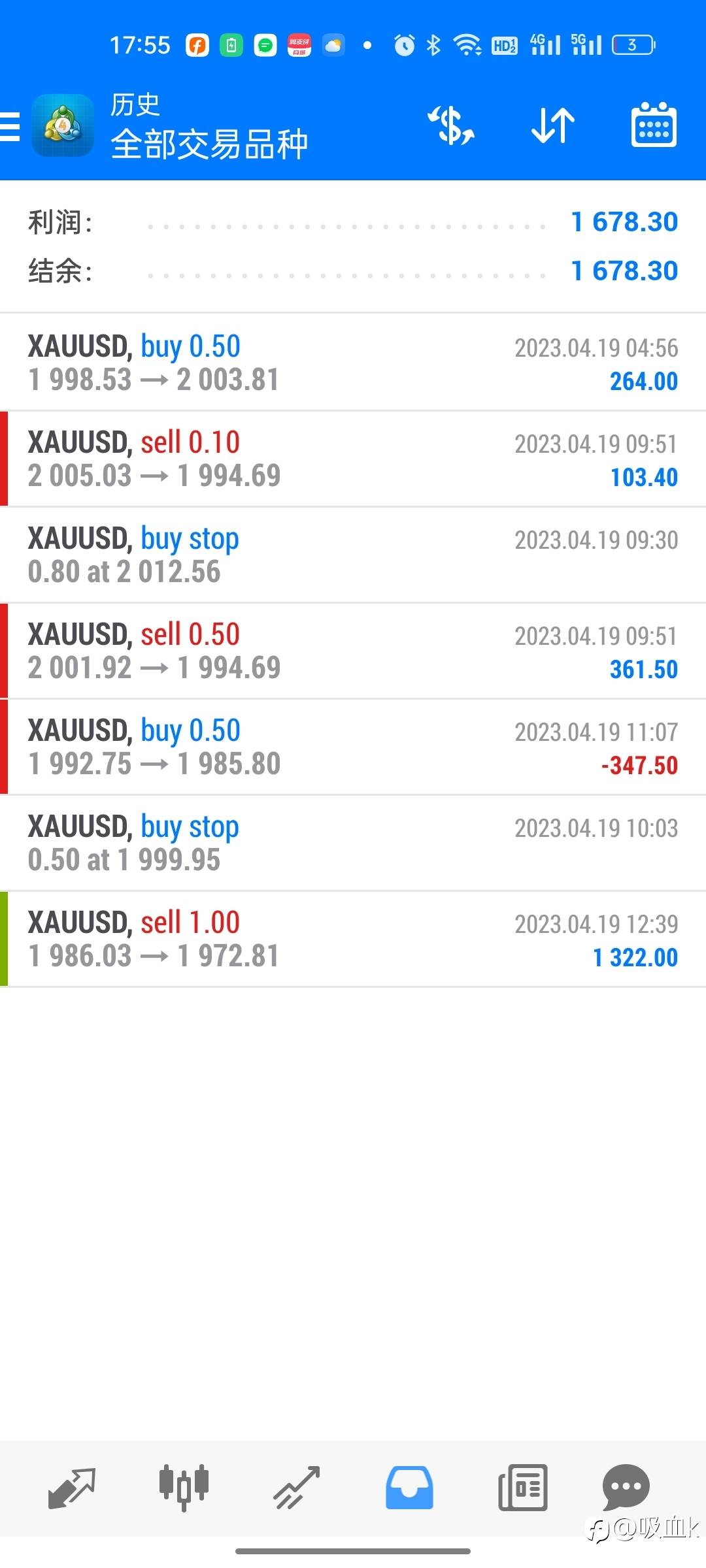
Task: Open the sell 1.00 trade with 1 322.00 profit
Action: pyautogui.click(x=353, y=939)
